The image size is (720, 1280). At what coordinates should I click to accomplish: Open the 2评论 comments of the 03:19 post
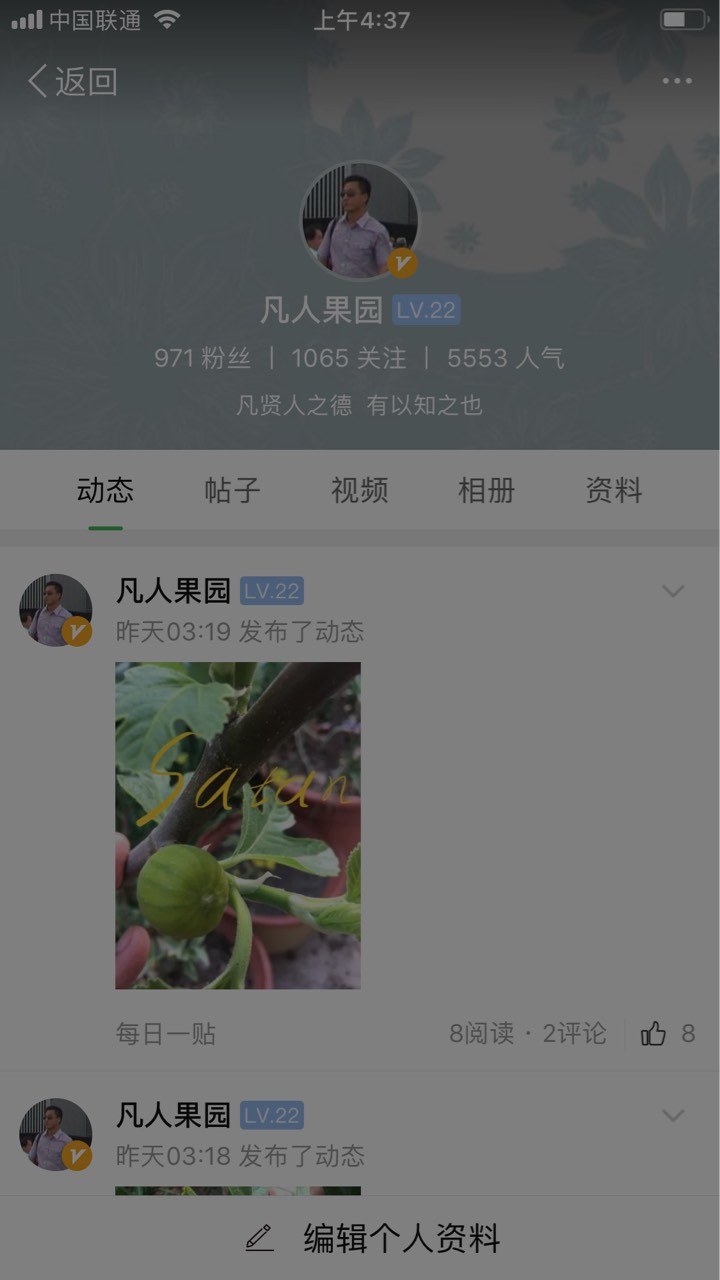click(x=574, y=1033)
